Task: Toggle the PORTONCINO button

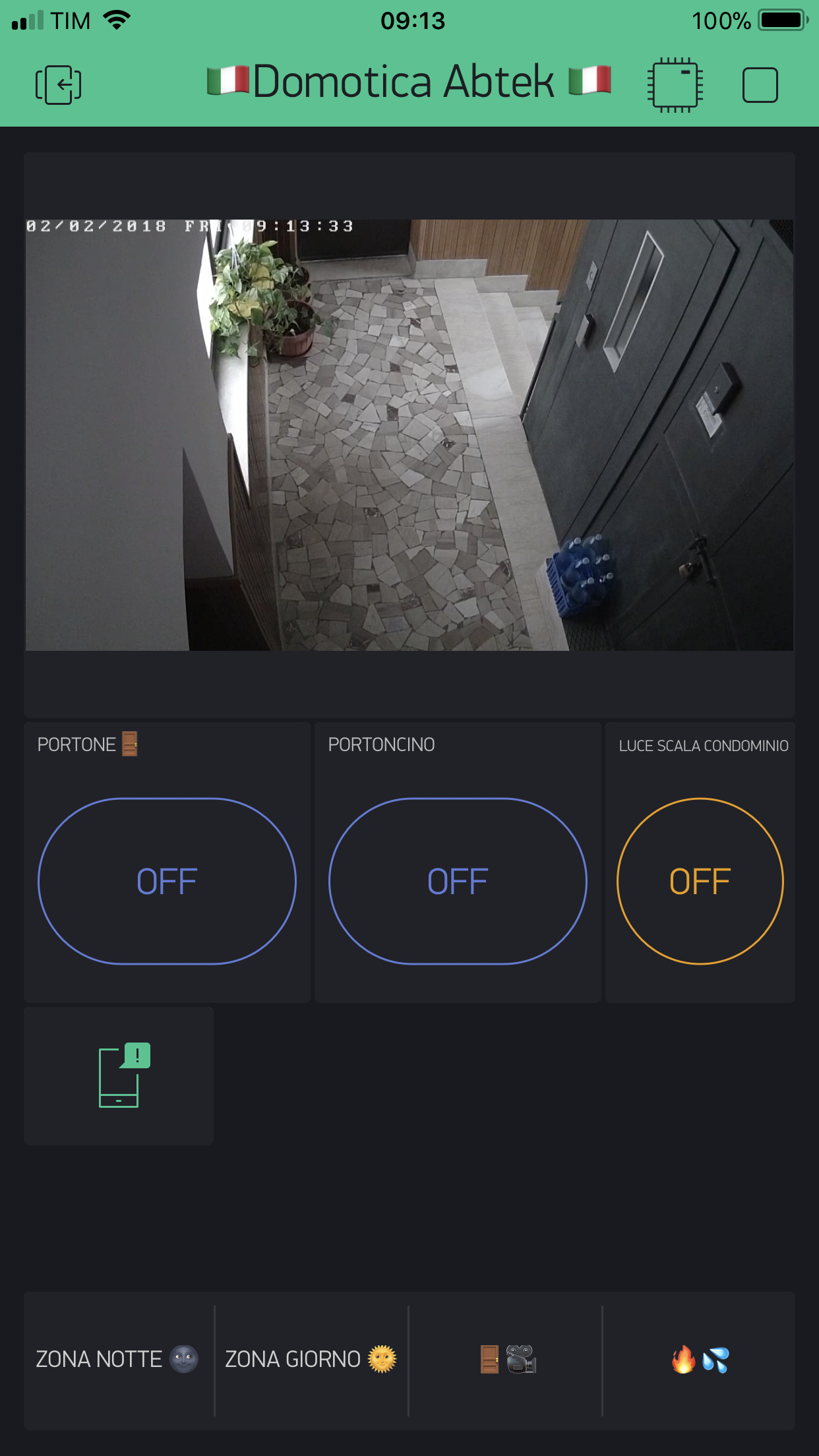Action: point(458,881)
